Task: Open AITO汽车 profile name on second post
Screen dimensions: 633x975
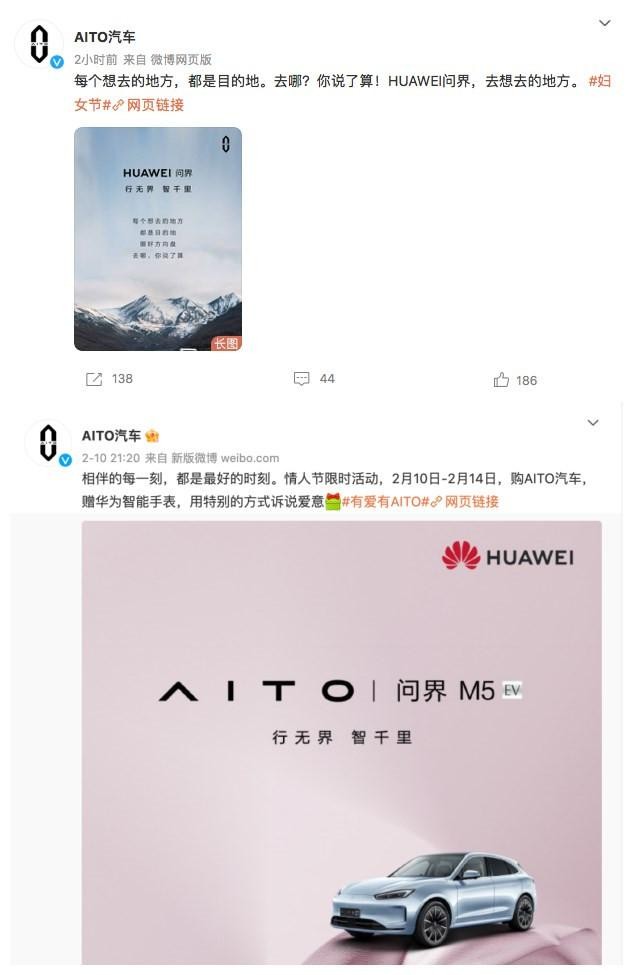Action: [111, 435]
